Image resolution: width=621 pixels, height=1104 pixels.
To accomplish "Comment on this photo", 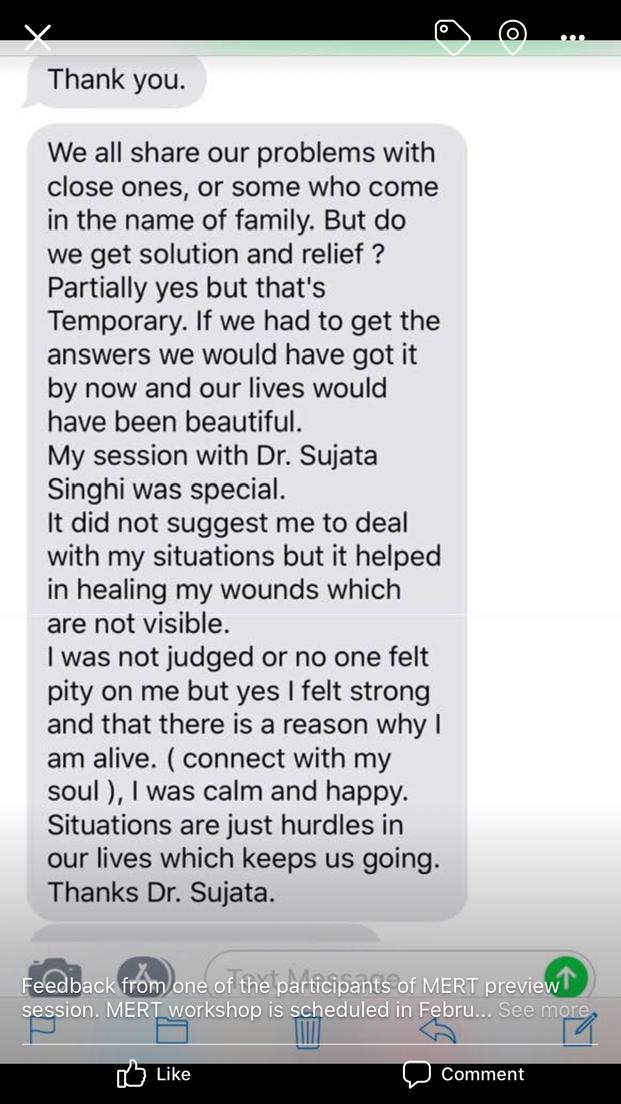I will [463, 1074].
